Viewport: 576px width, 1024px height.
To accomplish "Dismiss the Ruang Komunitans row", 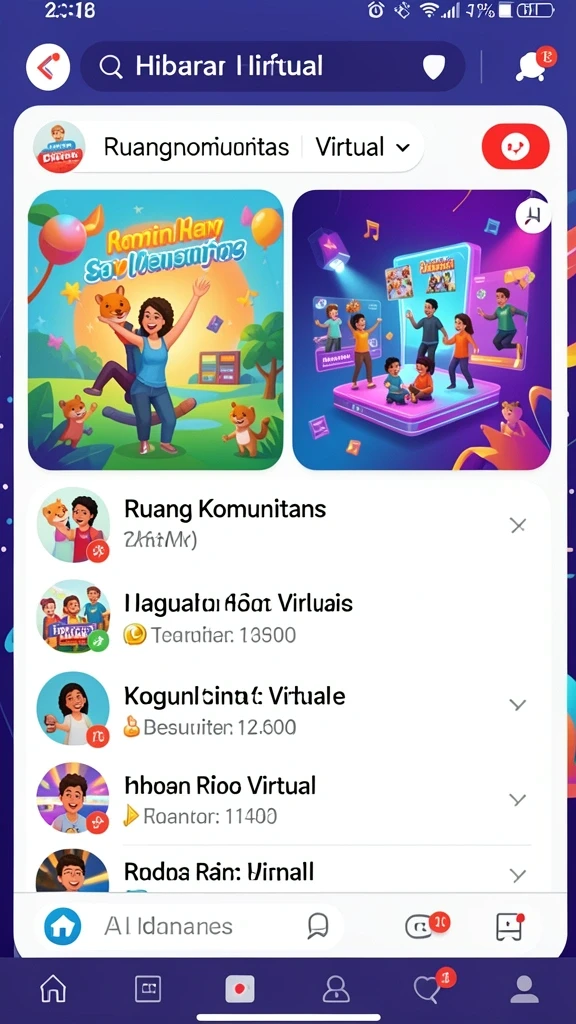I will 518,526.
